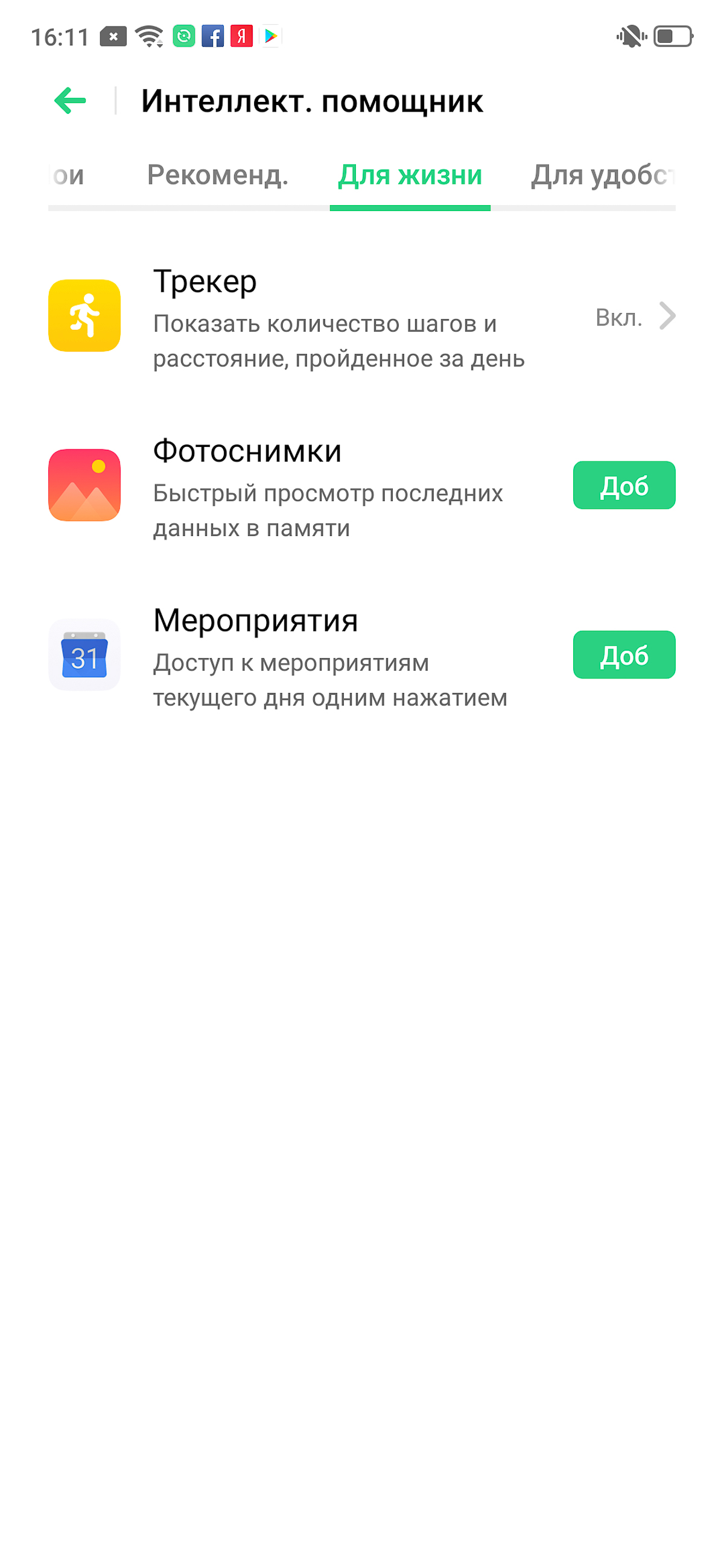Add the Фотоснимки card with Доб button

pos(624,485)
